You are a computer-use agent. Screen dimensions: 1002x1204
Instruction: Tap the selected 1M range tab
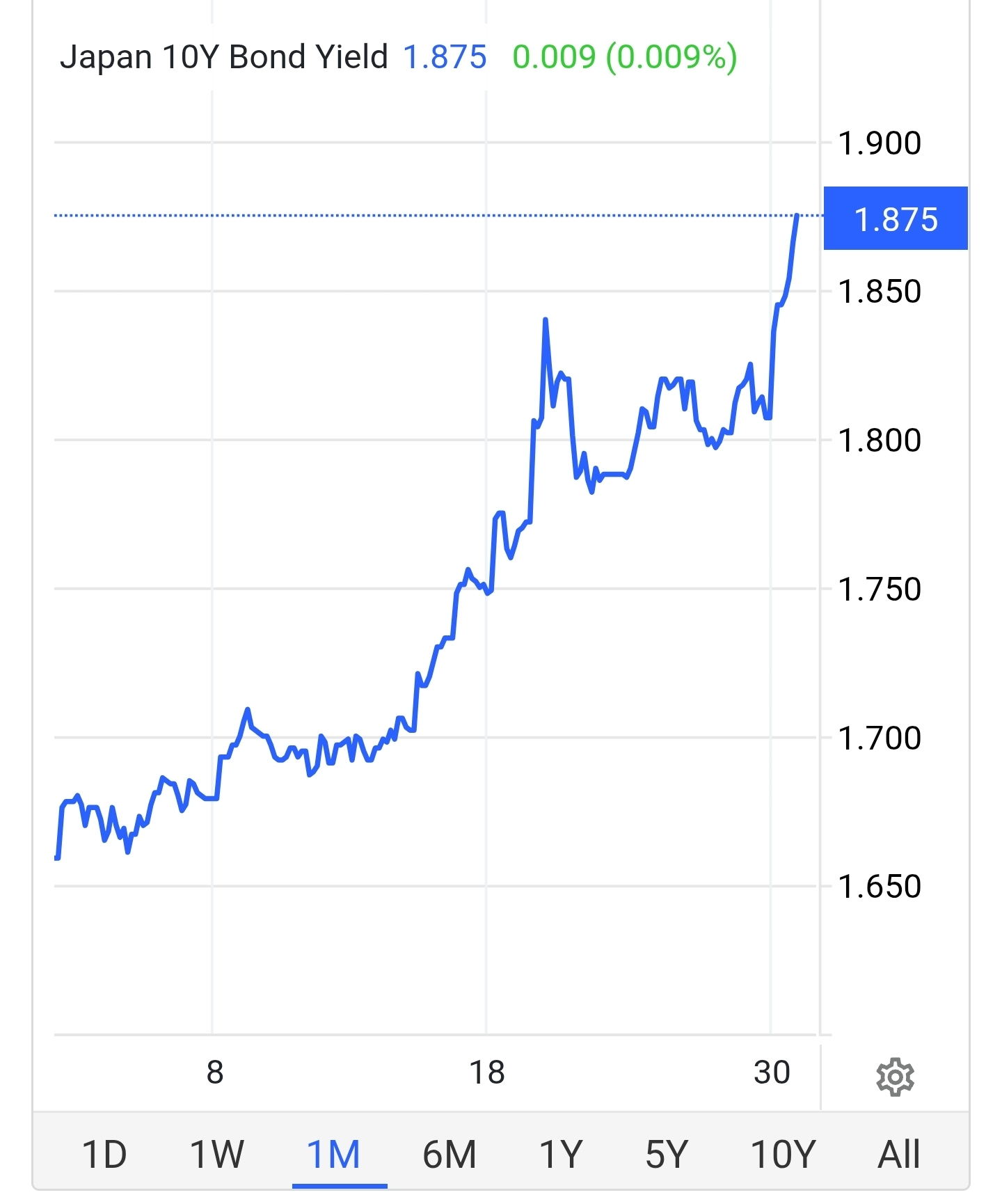tap(335, 1155)
